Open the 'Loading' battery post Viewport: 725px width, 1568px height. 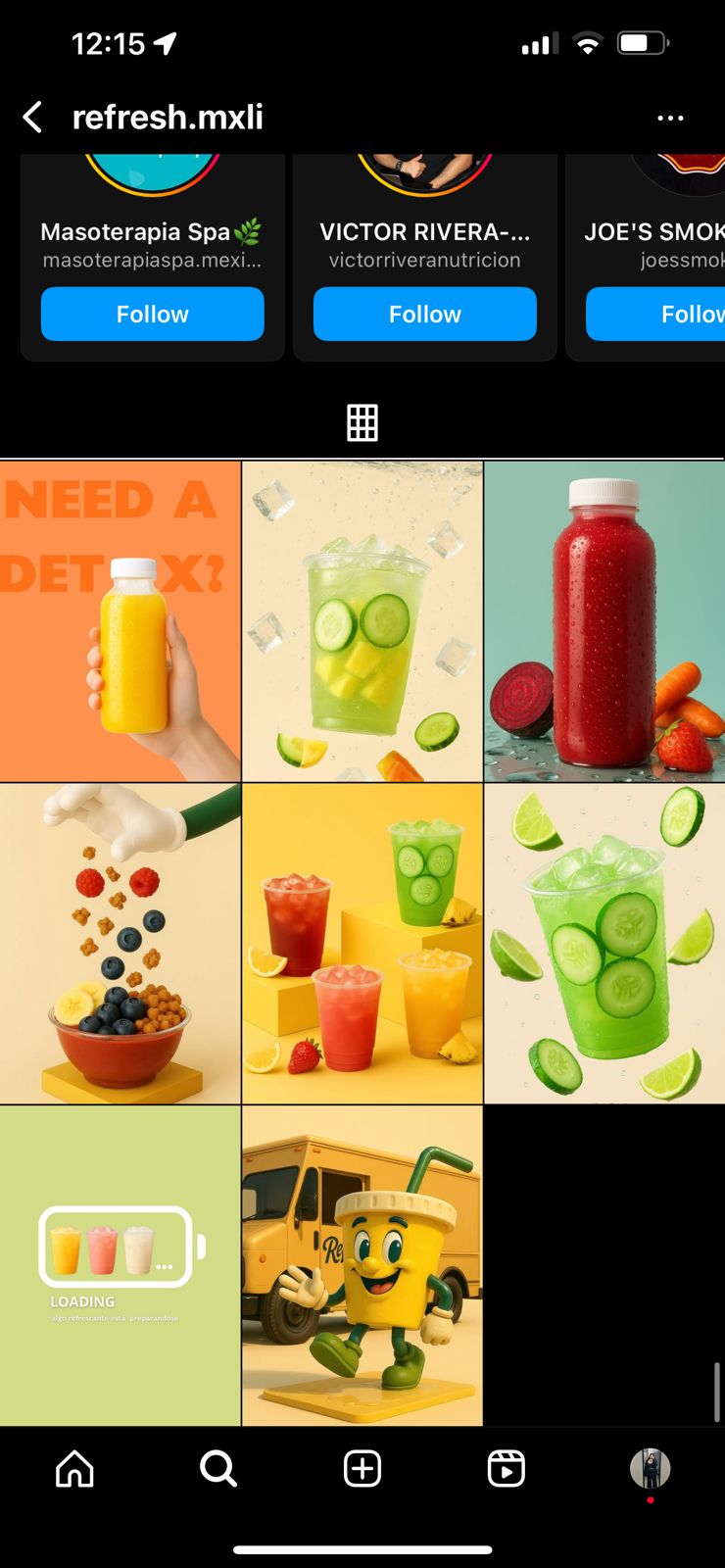pos(121,1265)
